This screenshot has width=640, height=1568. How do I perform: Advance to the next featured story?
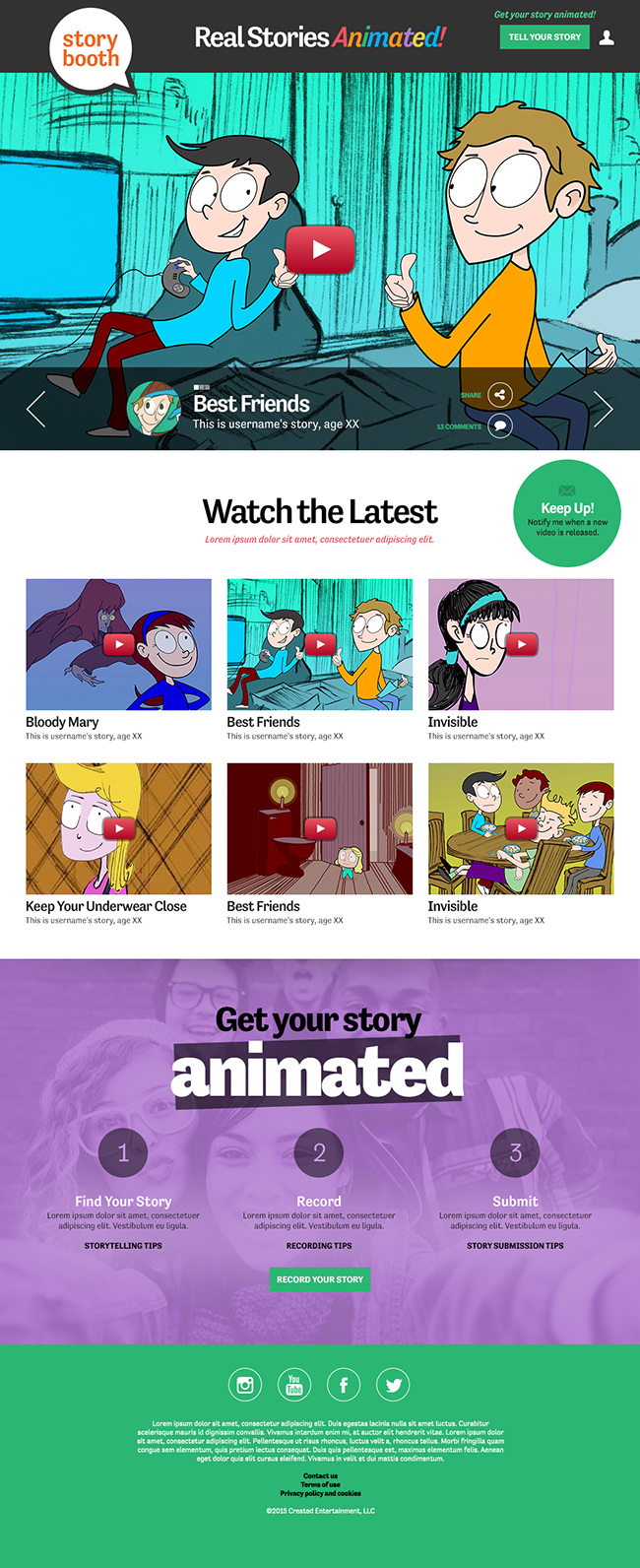(x=603, y=409)
